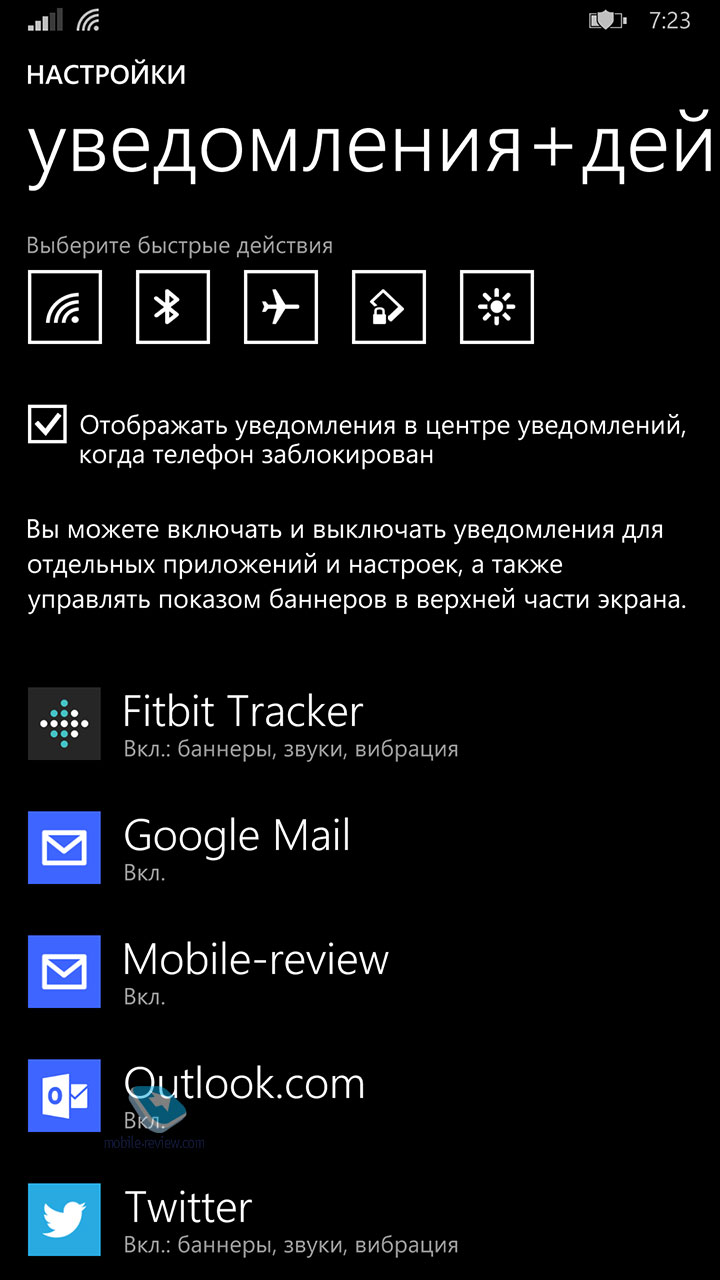Open Outlook.com notification settings
720x1280 pixels.
[360, 1096]
